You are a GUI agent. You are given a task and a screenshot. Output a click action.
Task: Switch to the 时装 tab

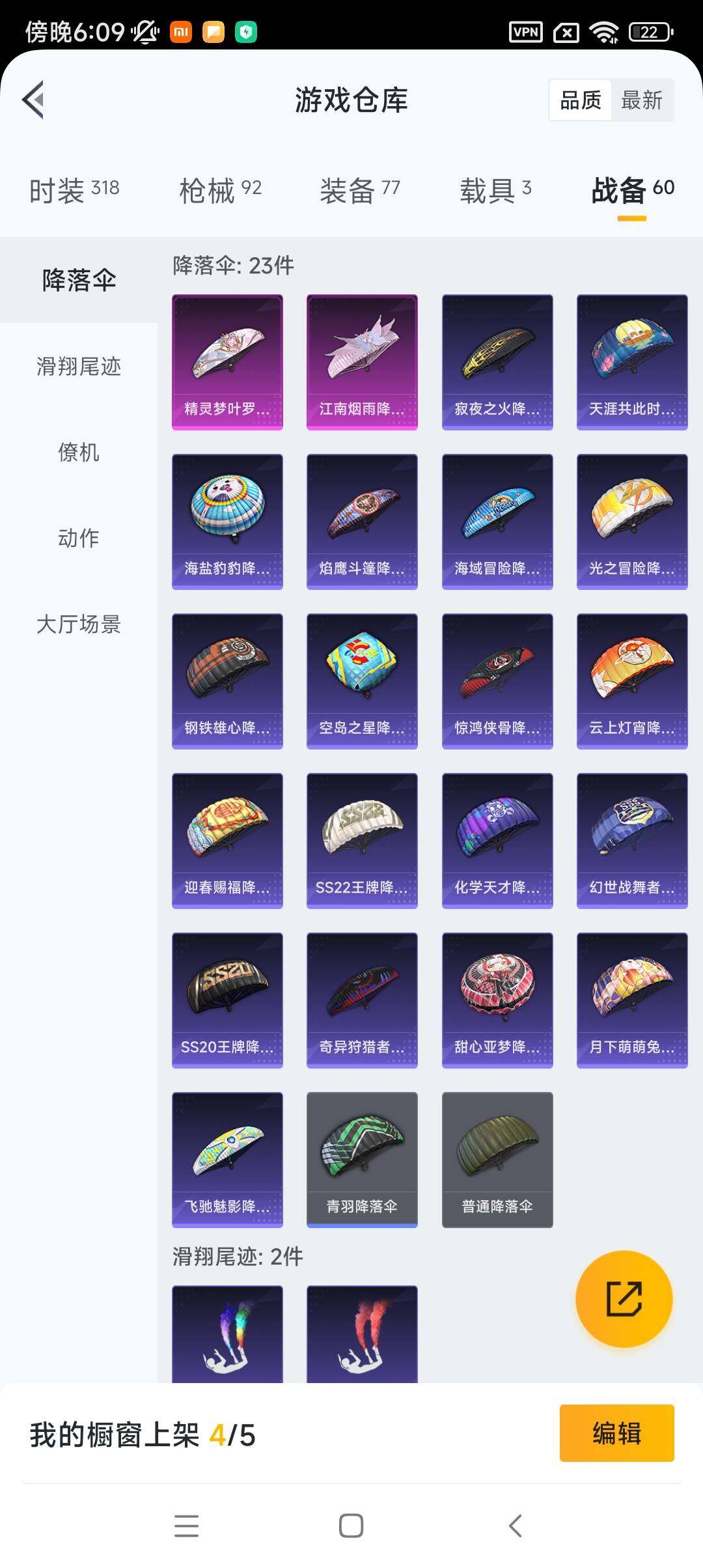pyautogui.click(x=74, y=191)
